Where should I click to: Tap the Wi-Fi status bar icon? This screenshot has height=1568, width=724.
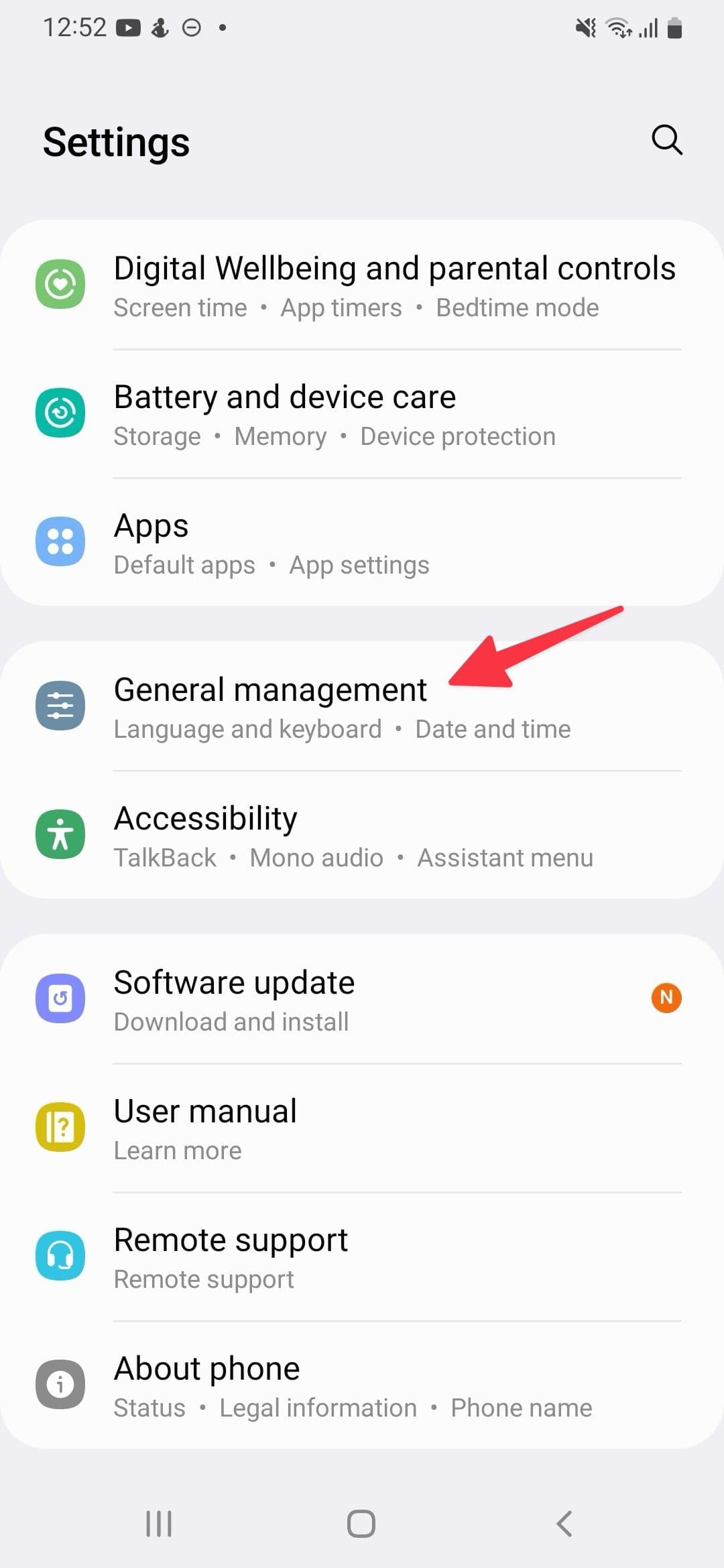pyautogui.click(x=617, y=27)
